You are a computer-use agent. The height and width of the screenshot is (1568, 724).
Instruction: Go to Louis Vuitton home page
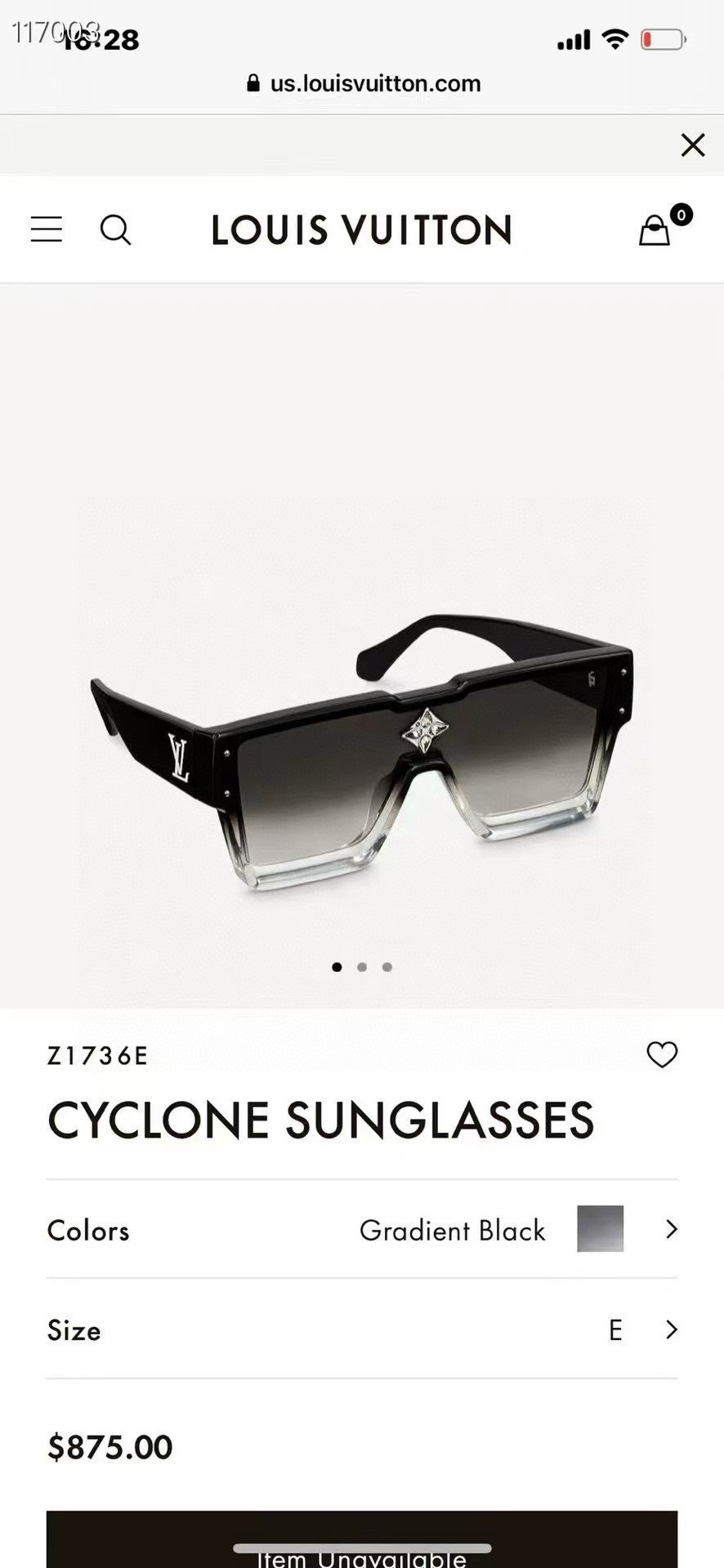(x=361, y=230)
